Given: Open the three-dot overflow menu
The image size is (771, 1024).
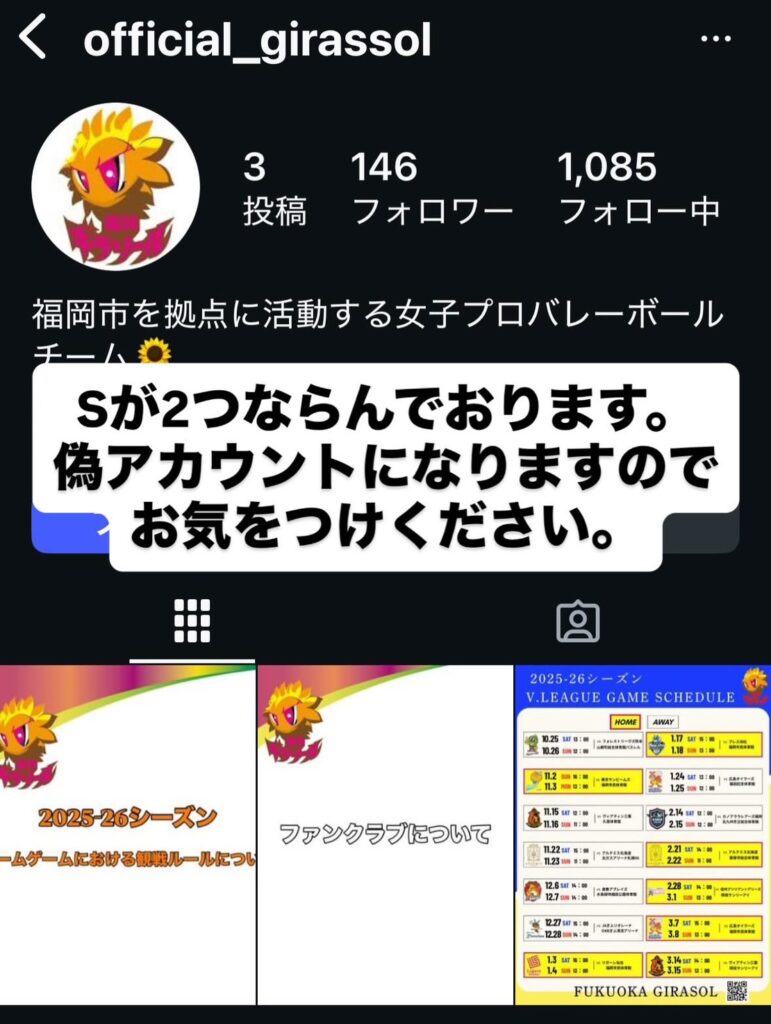Looking at the screenshot, I should (716, 39).
